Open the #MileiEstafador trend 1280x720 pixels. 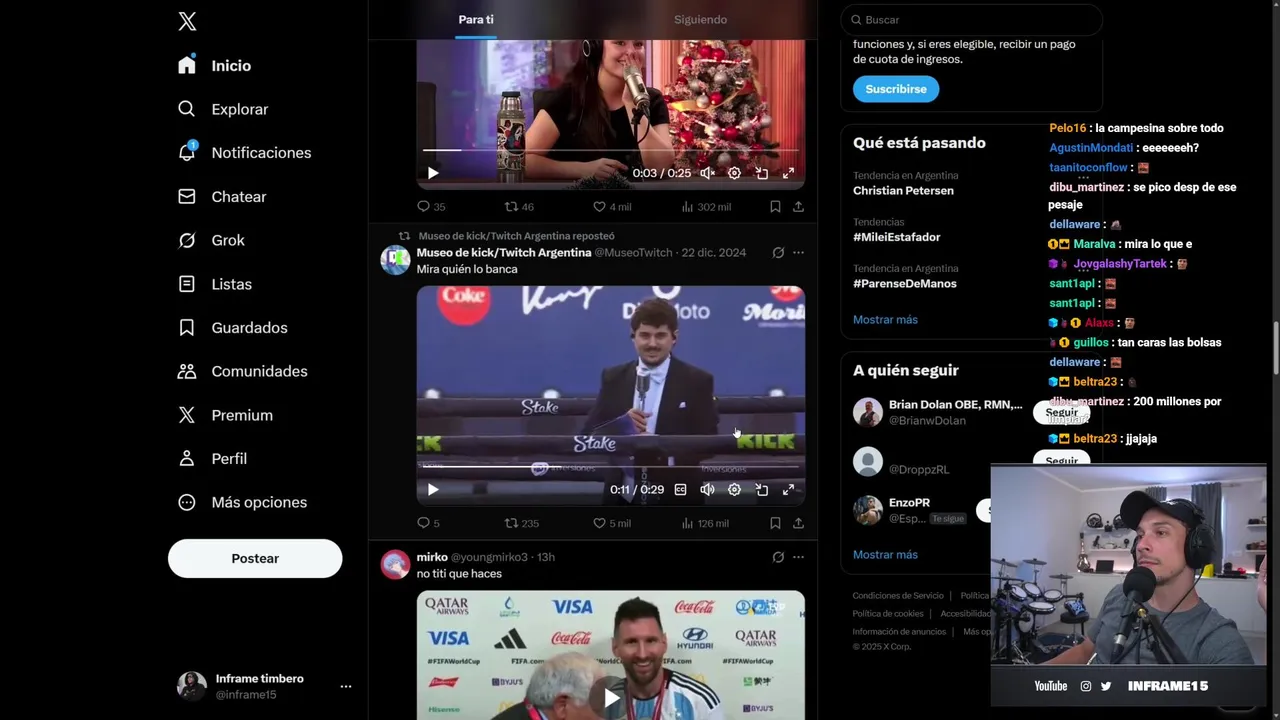[896, 237]
